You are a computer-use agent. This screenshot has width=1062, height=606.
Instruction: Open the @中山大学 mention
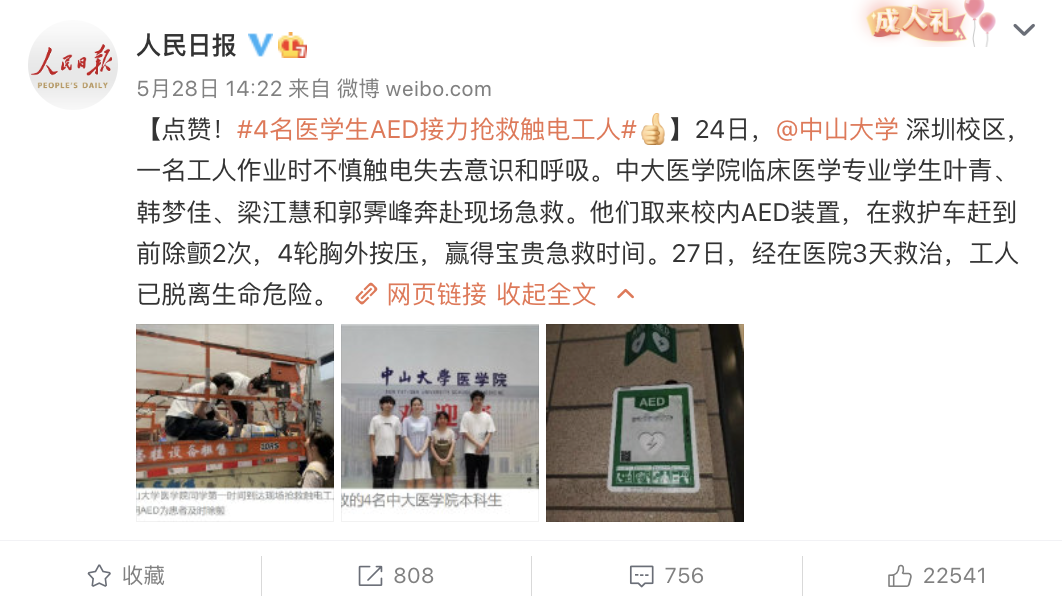click(836, 130)
